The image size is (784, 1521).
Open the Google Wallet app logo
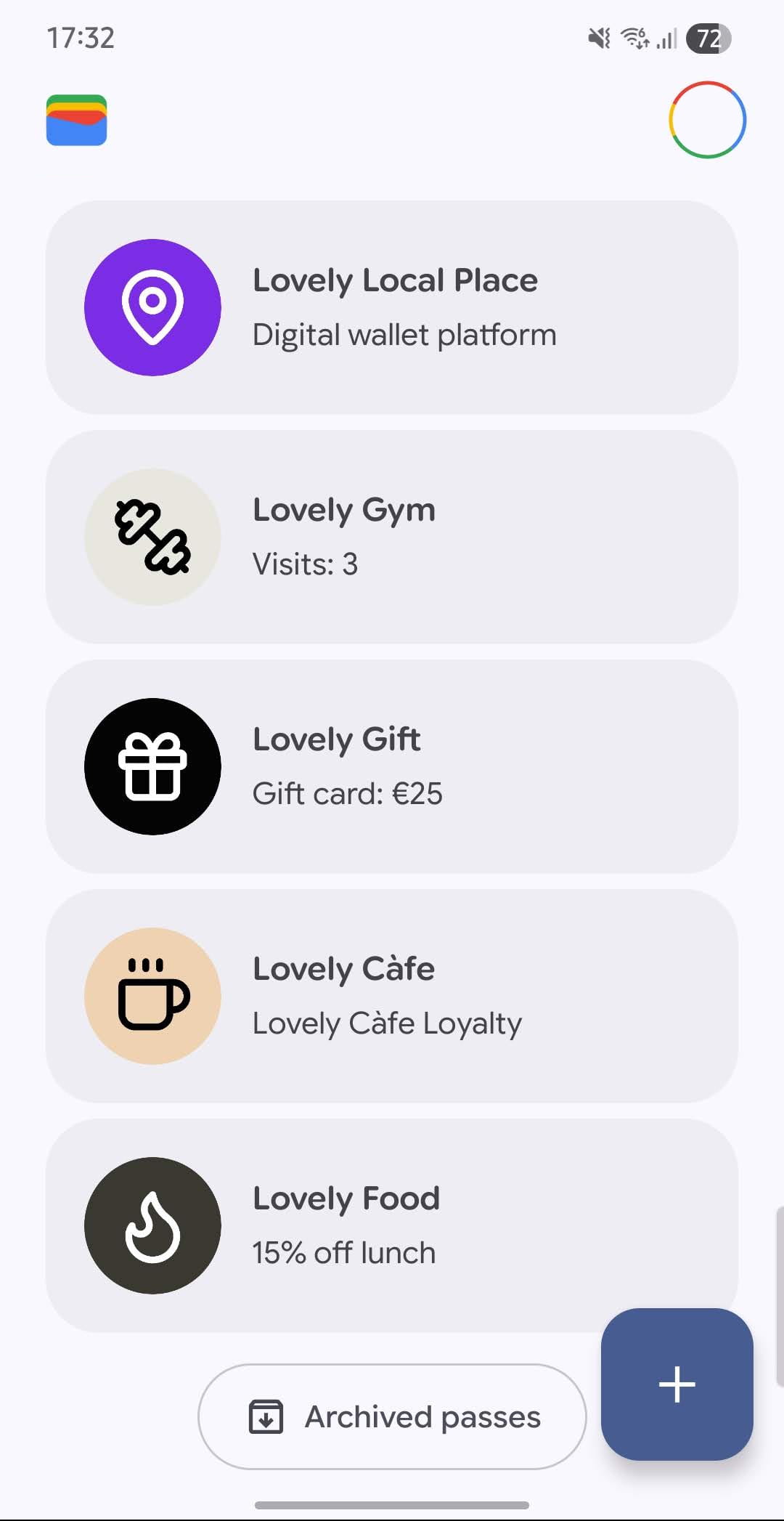pyautogui.click(x=77, y=120)
